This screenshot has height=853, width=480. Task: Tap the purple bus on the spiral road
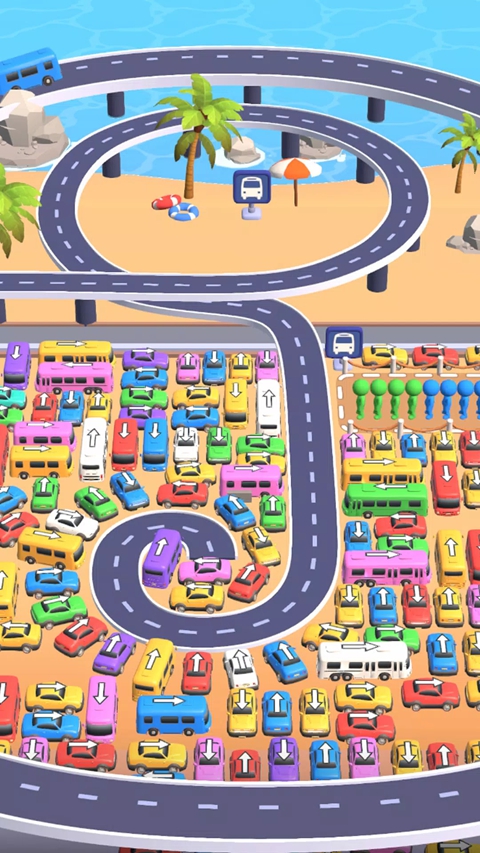coord(162,558)
